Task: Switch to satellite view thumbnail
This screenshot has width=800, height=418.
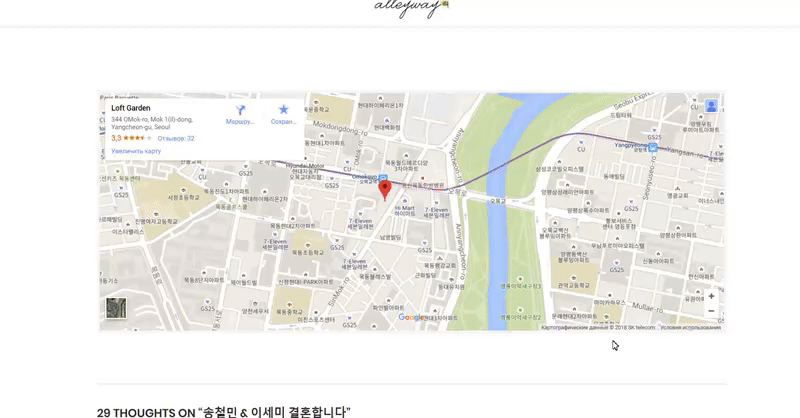Action: pyautogui.click(x=116, y=308)
